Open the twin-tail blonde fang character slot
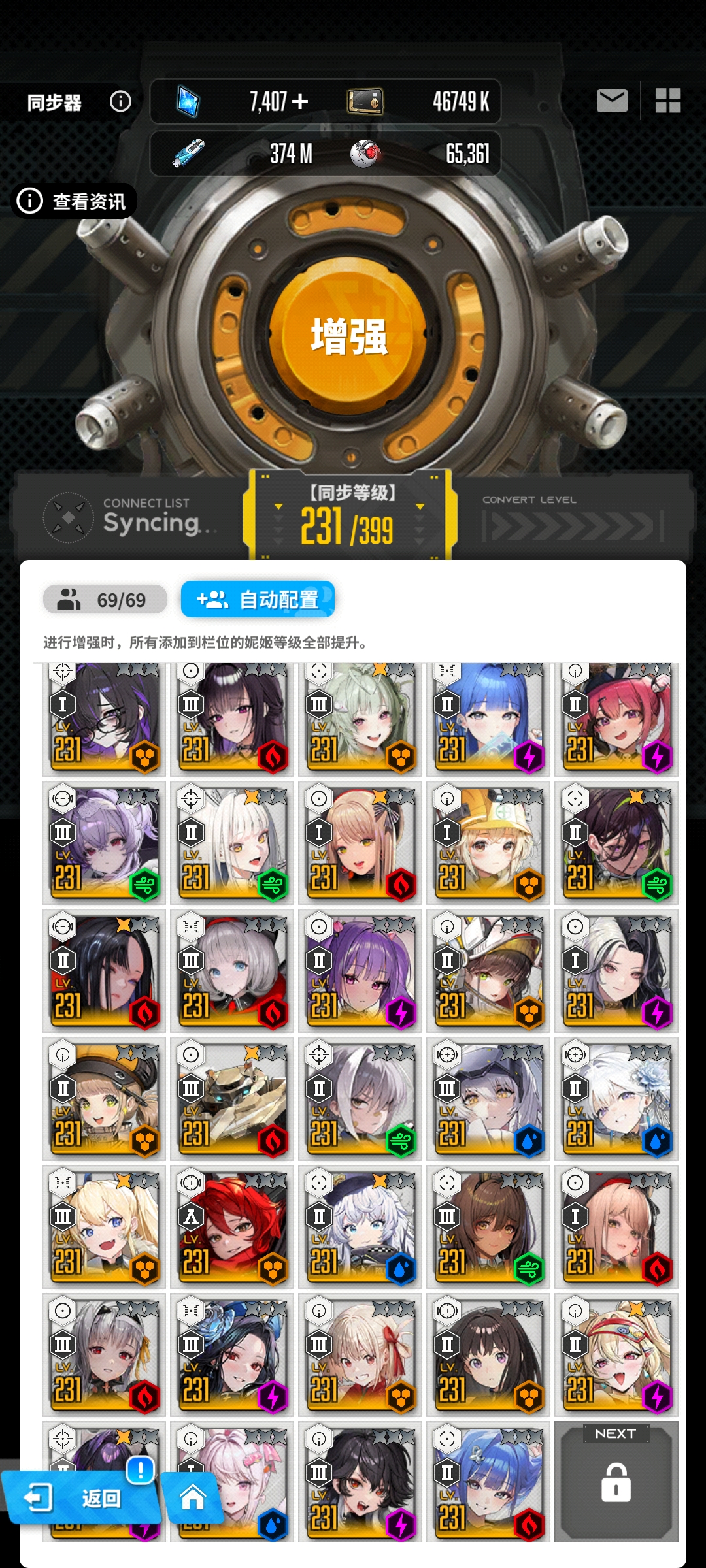This screenshot has height=1568, width=706. coord(104,1227)
